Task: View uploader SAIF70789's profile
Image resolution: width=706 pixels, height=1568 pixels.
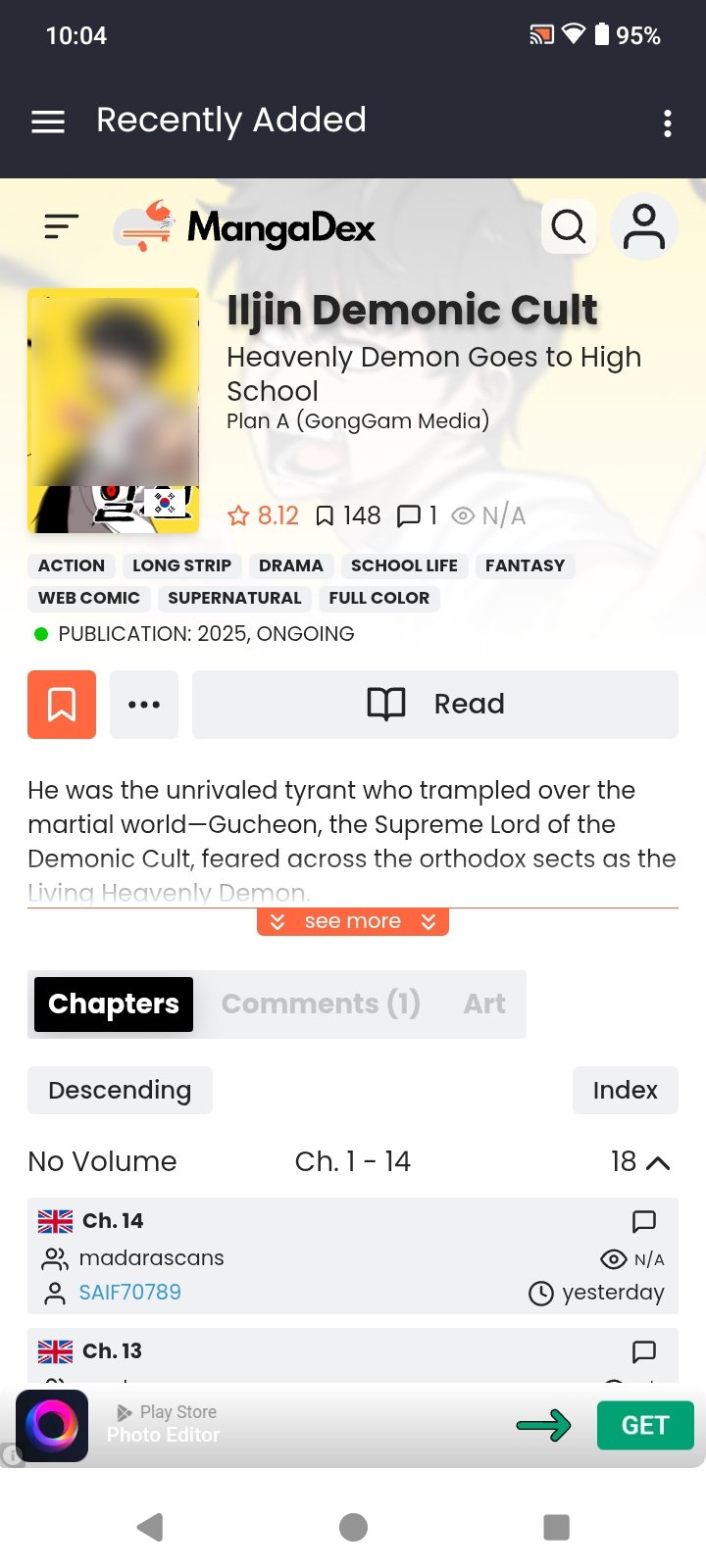Action: [x=129, y=1293]
